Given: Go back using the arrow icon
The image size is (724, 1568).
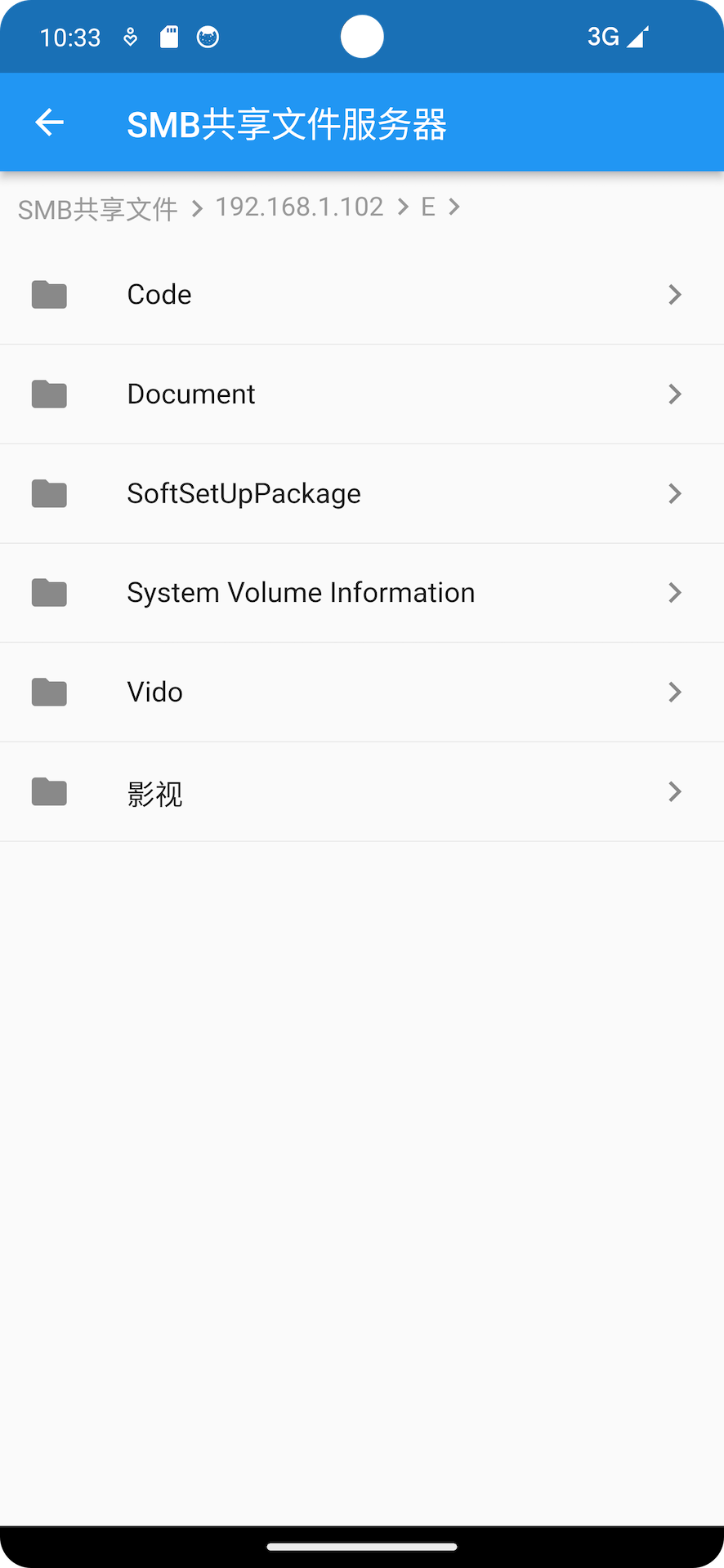Looking at the screenshot, I should coord(50,122).
